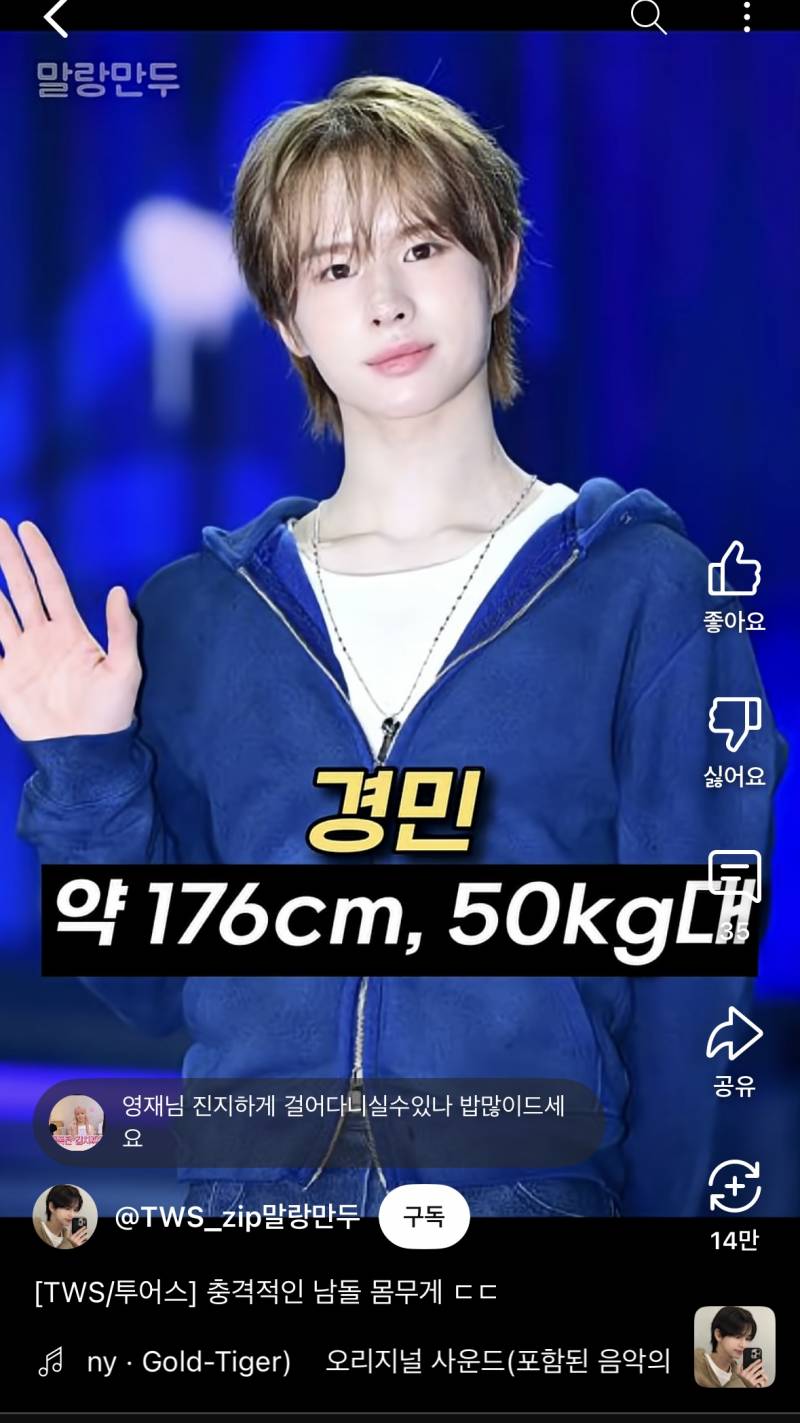The height and width of the screenshot is (1423, 800).
Task: Dislike this Short (싫어요)
Action: click(x=734, y=725)
